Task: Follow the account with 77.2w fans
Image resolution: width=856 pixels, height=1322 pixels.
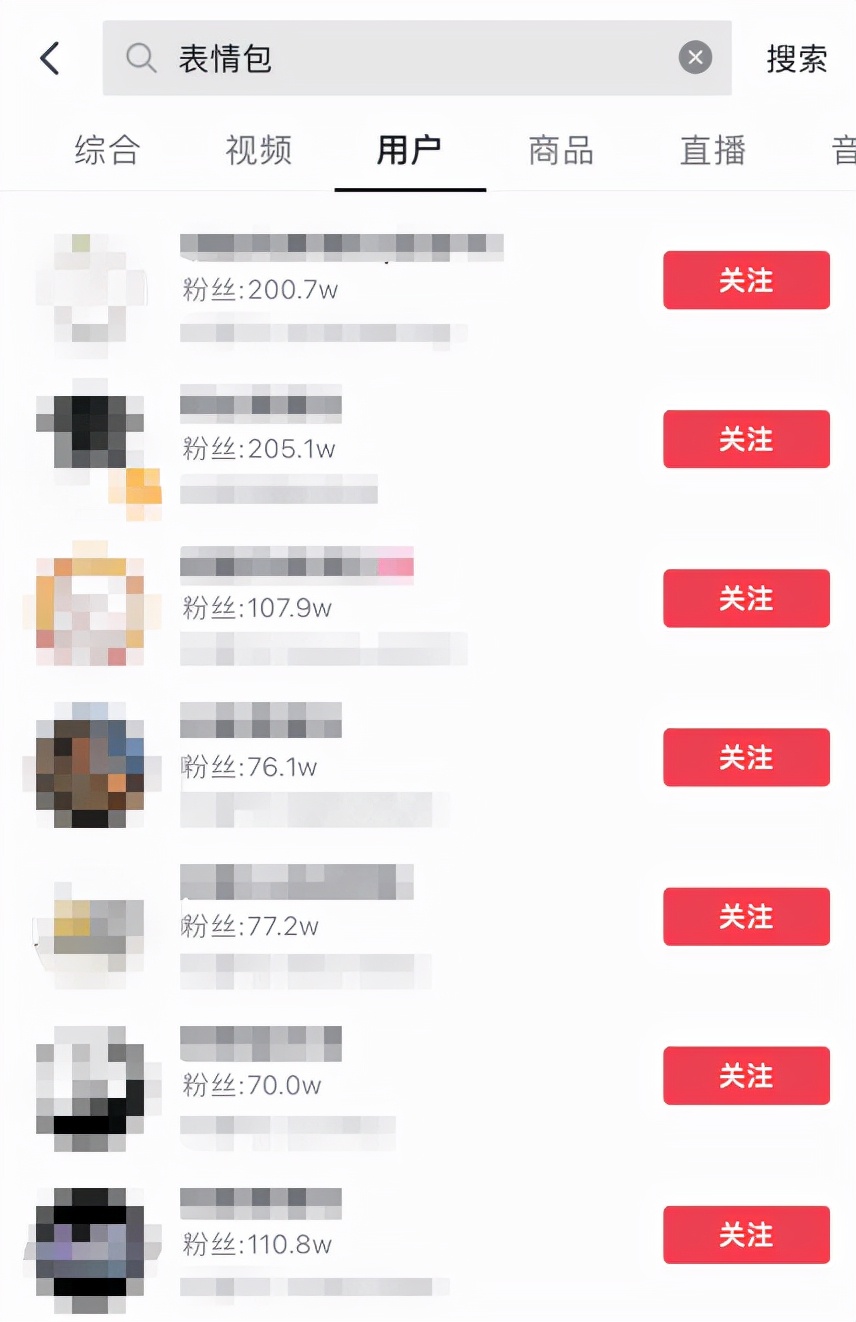Action: tap(746, 916)
